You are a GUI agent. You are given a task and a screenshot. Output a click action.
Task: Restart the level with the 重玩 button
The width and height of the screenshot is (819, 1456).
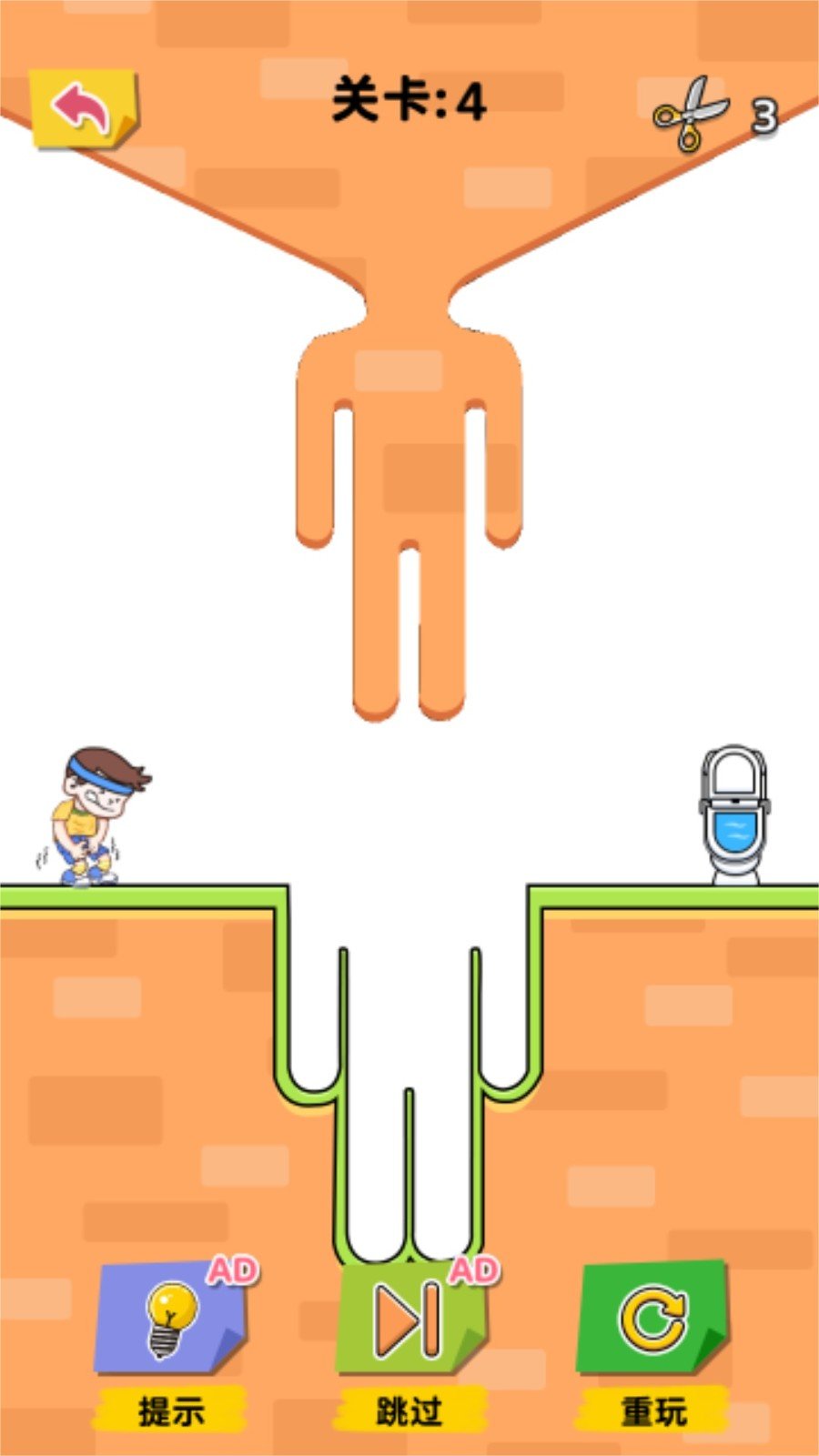652,1319
